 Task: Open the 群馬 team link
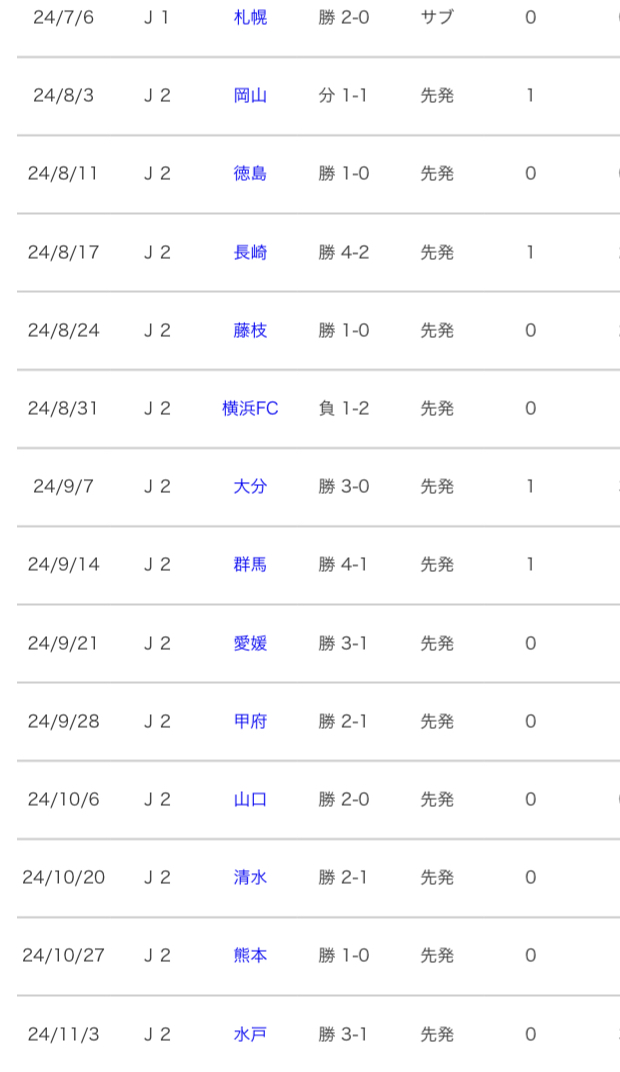point(250,564)
